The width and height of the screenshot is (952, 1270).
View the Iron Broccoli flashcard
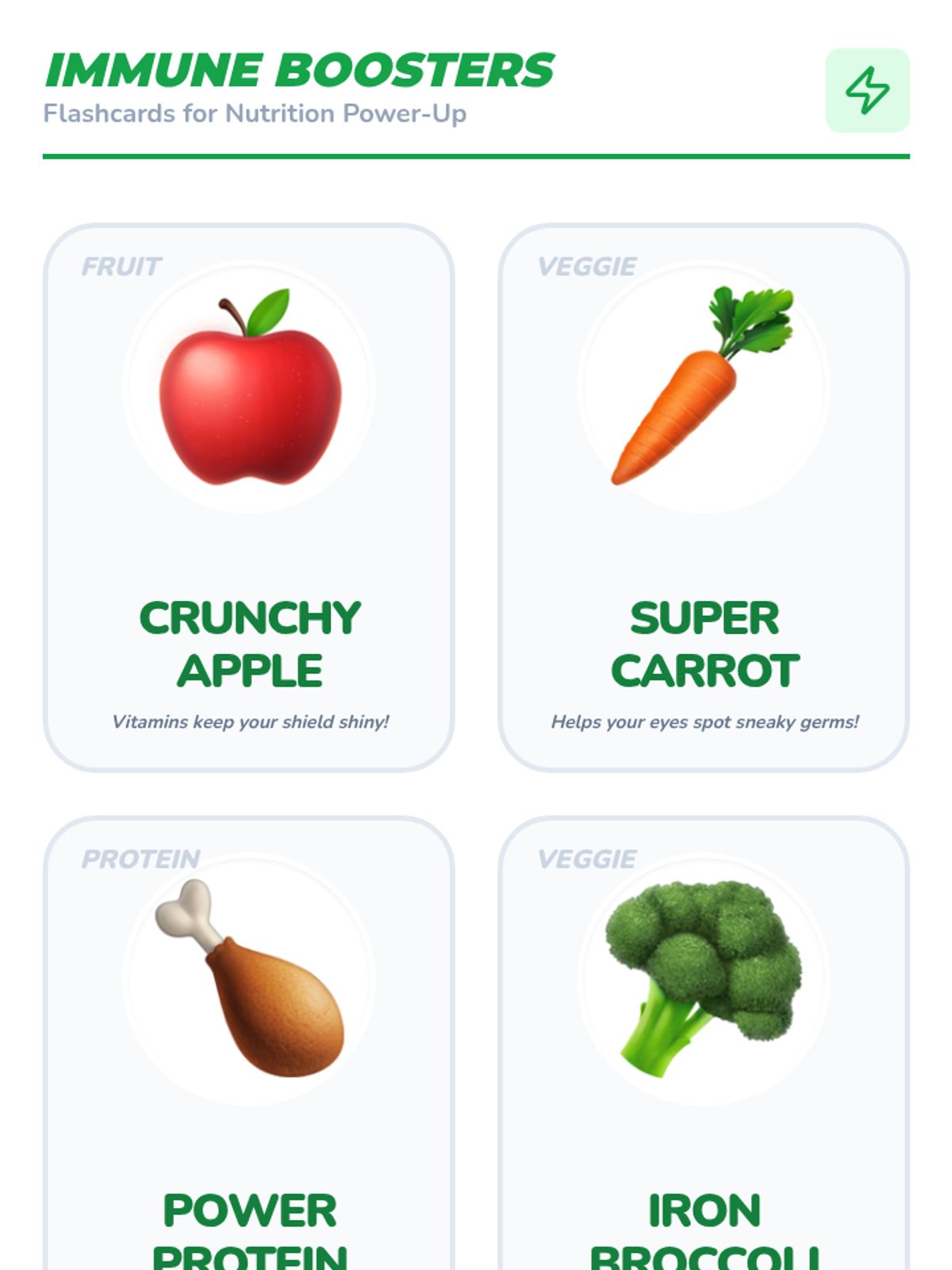coord(704,1043)
